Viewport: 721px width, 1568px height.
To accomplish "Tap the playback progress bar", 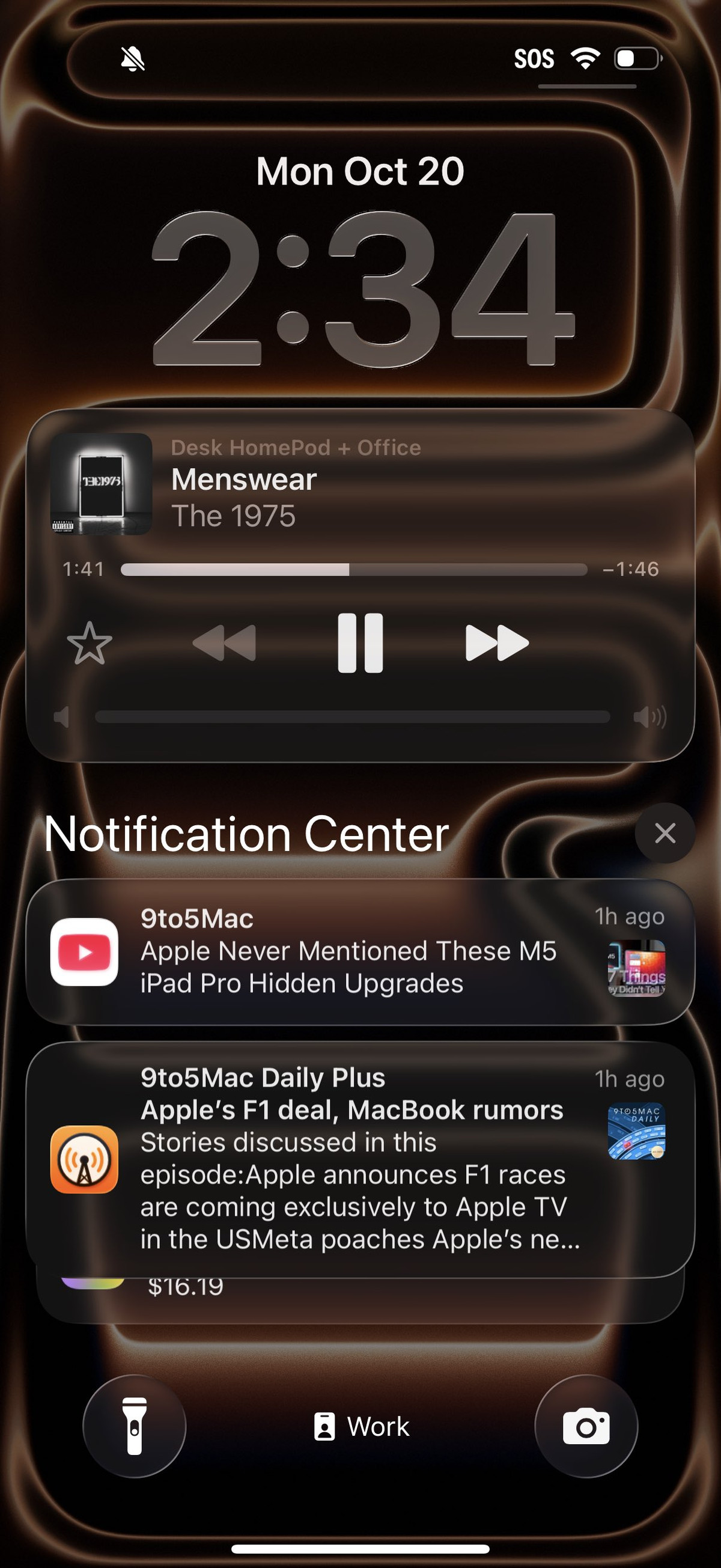I will (x=353, y=570).
